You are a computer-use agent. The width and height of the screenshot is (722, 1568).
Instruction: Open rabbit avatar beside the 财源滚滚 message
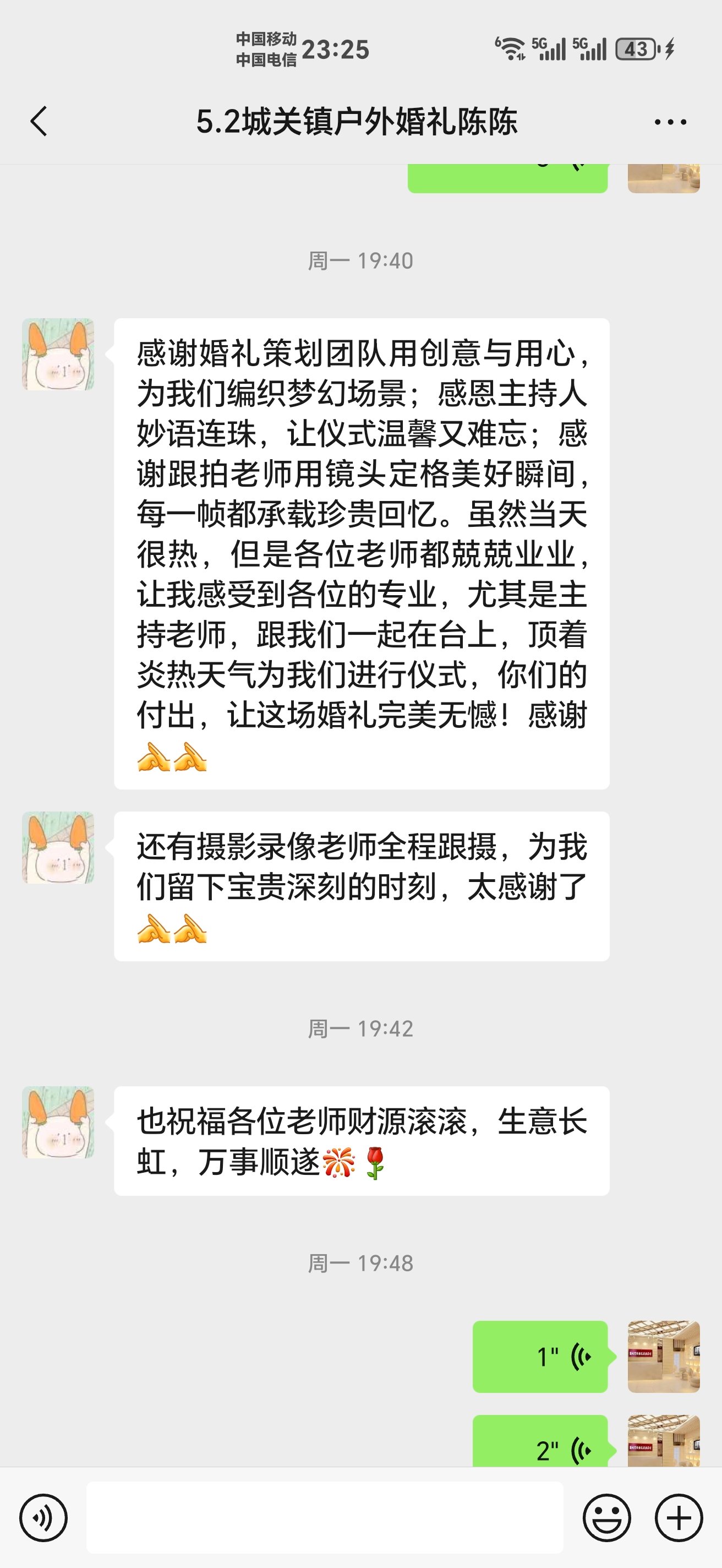tap(58, 1123)
